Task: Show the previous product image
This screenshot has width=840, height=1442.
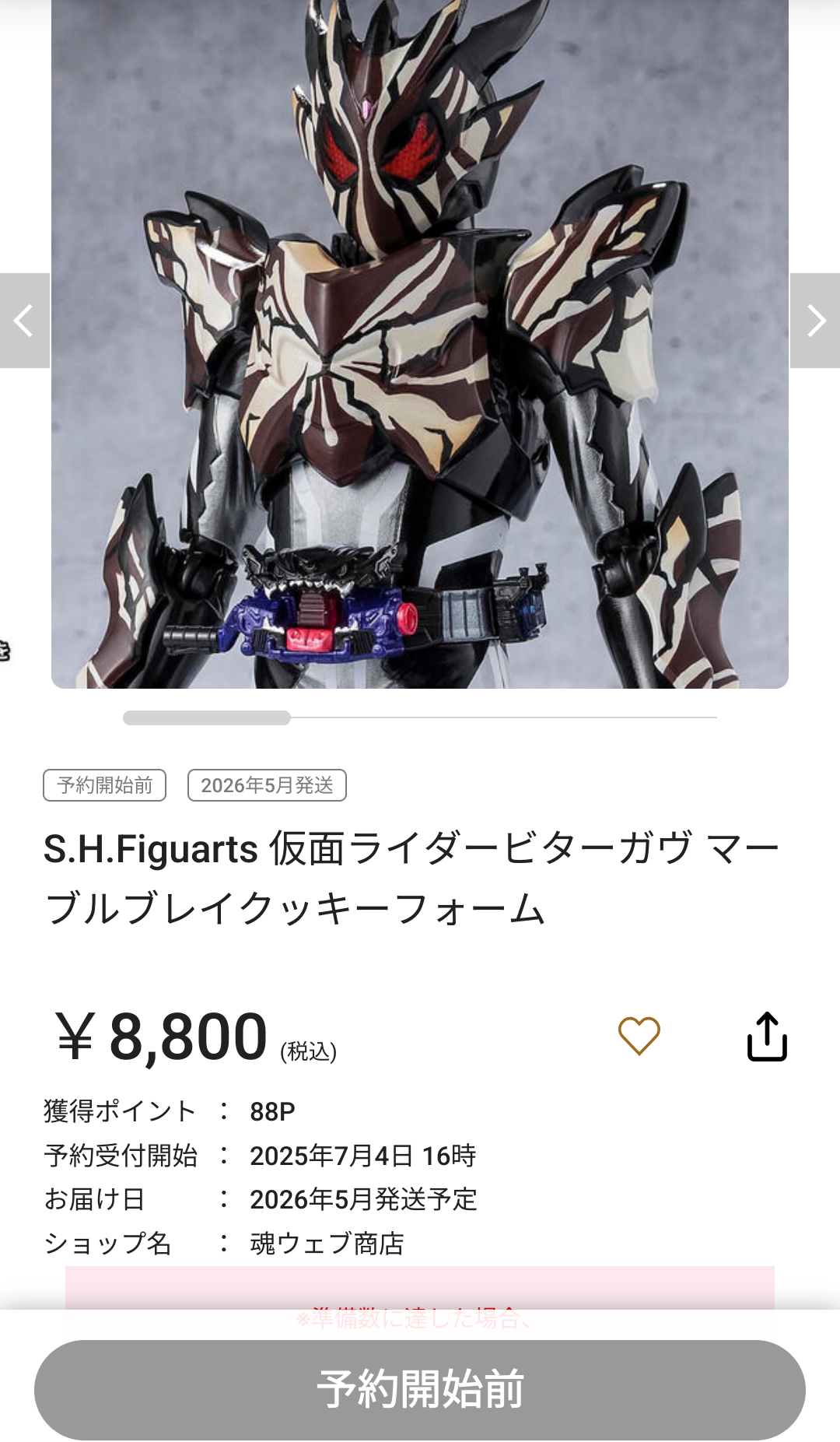Action: (x=24, y=321)
